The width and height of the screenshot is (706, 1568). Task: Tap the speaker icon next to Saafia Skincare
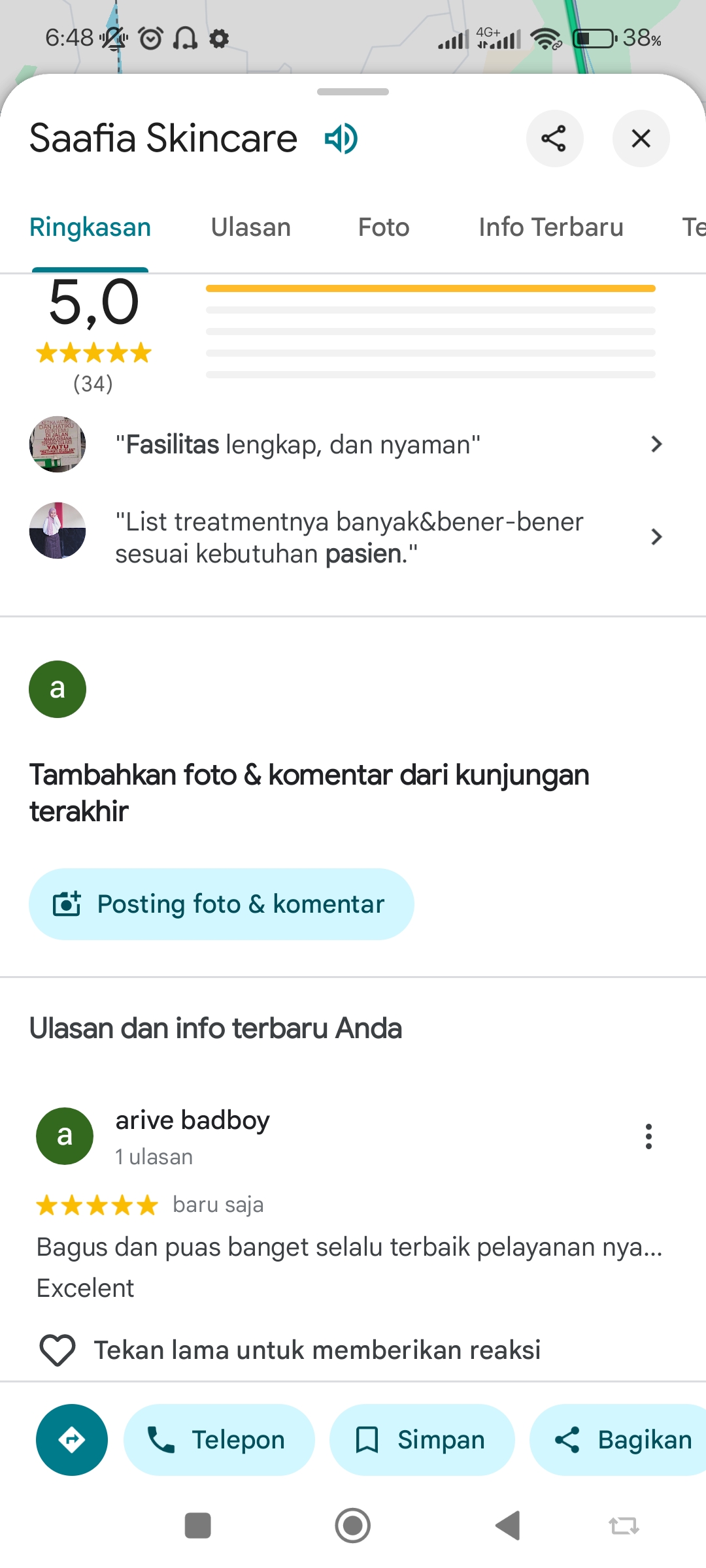coord(341,139)
